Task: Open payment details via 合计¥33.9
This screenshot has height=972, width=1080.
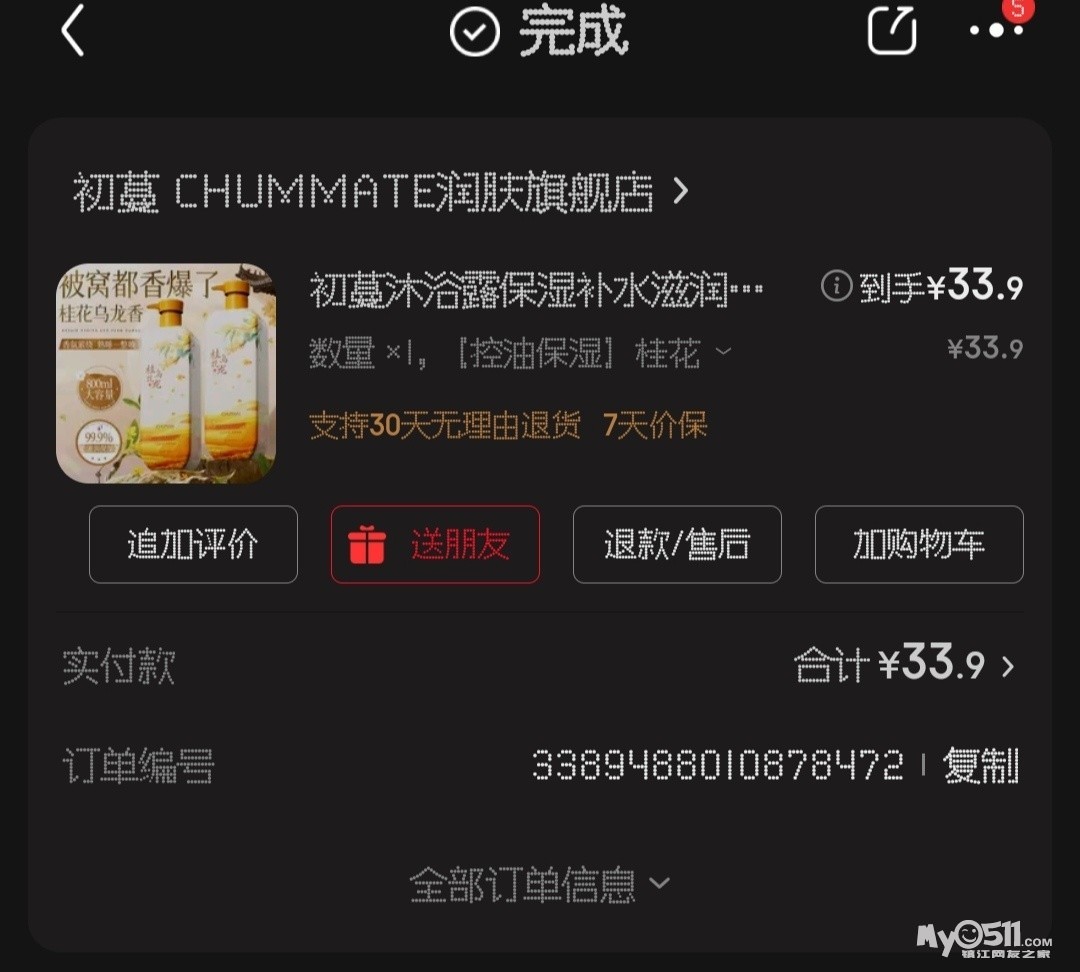Action: [x=904, y=665]
